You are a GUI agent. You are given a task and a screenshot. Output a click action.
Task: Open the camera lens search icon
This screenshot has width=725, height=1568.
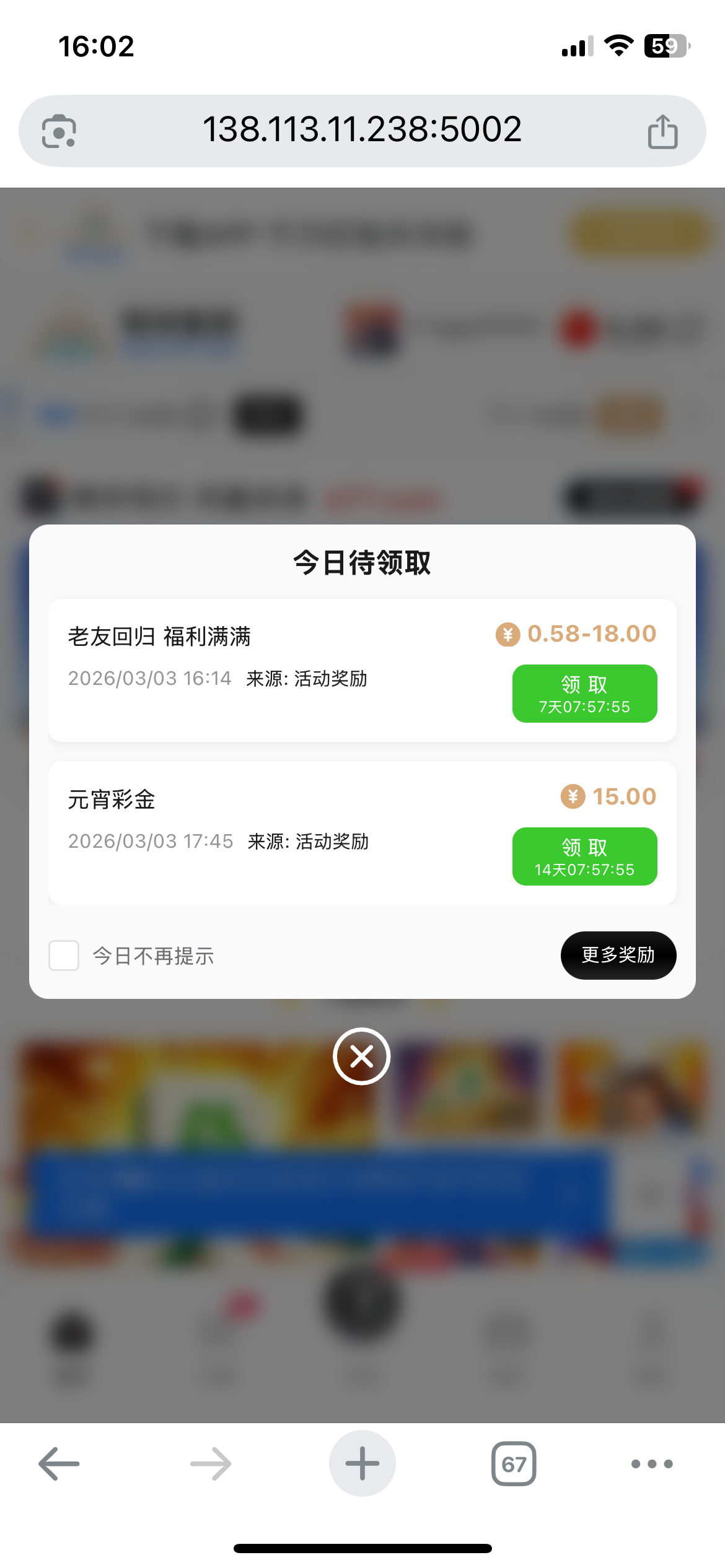tap(59, 131)
